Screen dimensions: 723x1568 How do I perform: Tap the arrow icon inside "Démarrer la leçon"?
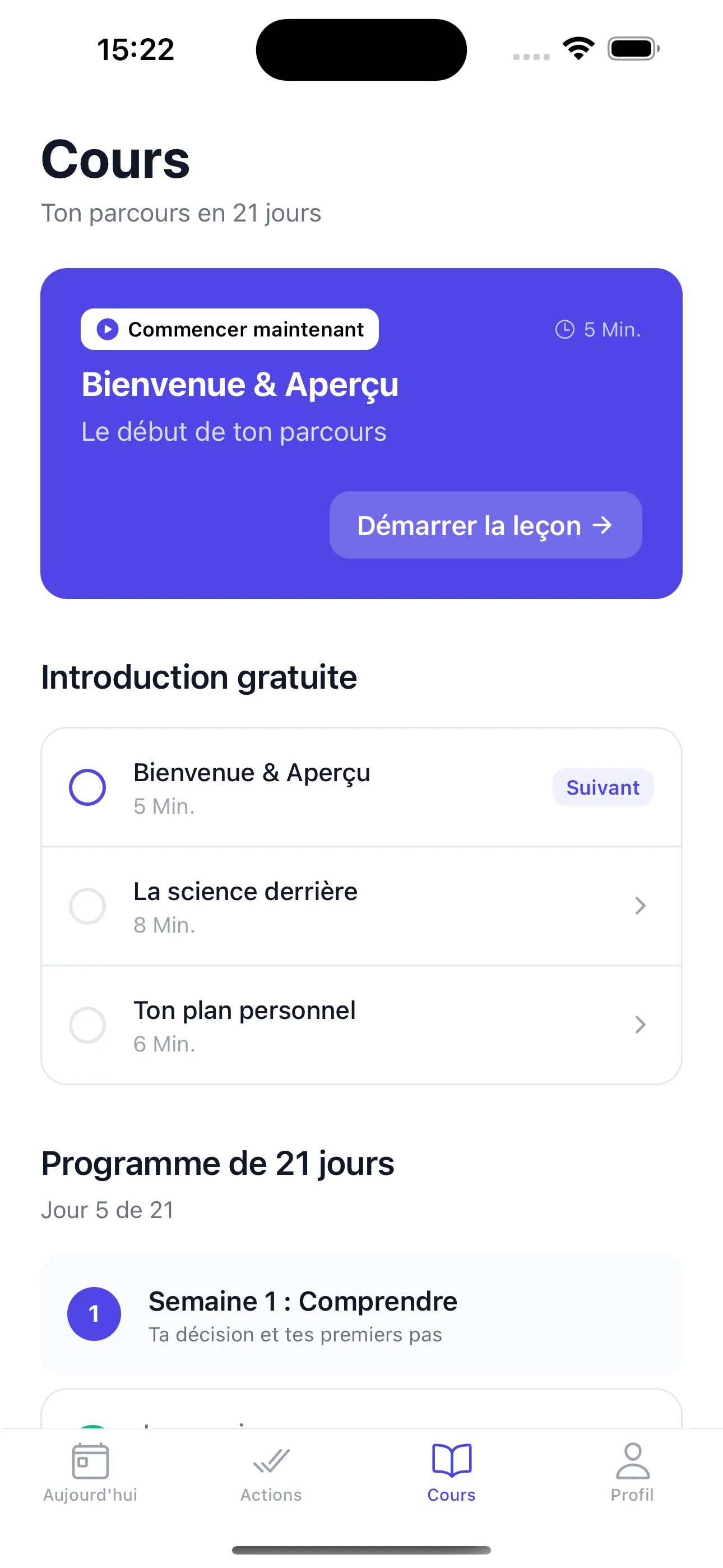tap(602, 525)
